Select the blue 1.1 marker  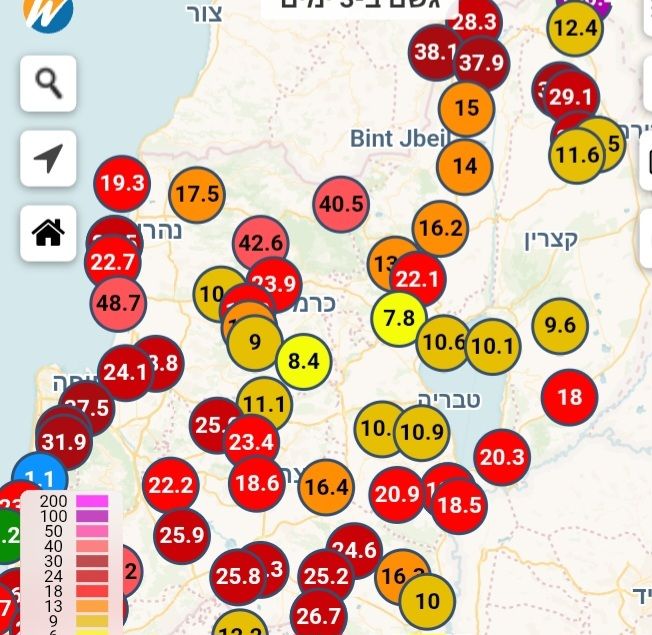point(38,478)
